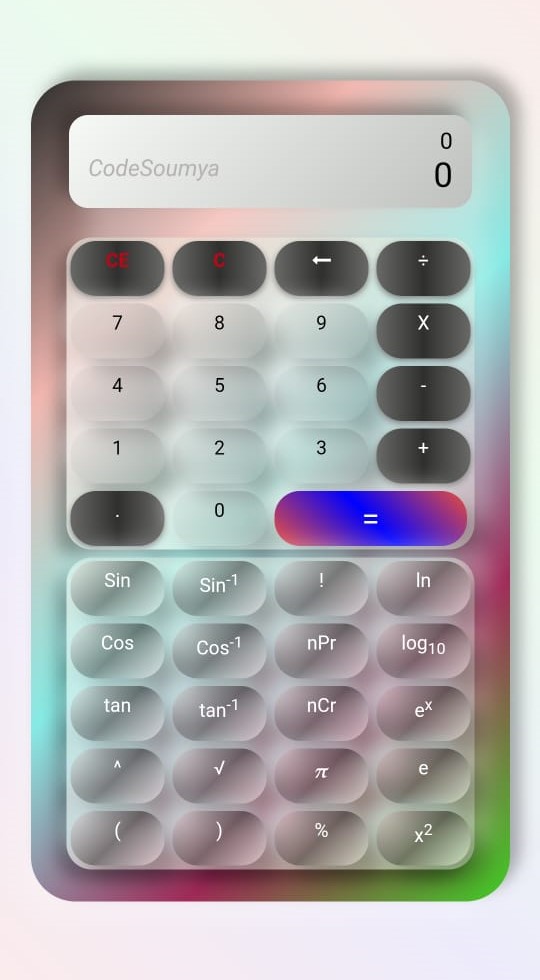Calculate the result with equals button

tap(371, 518)
